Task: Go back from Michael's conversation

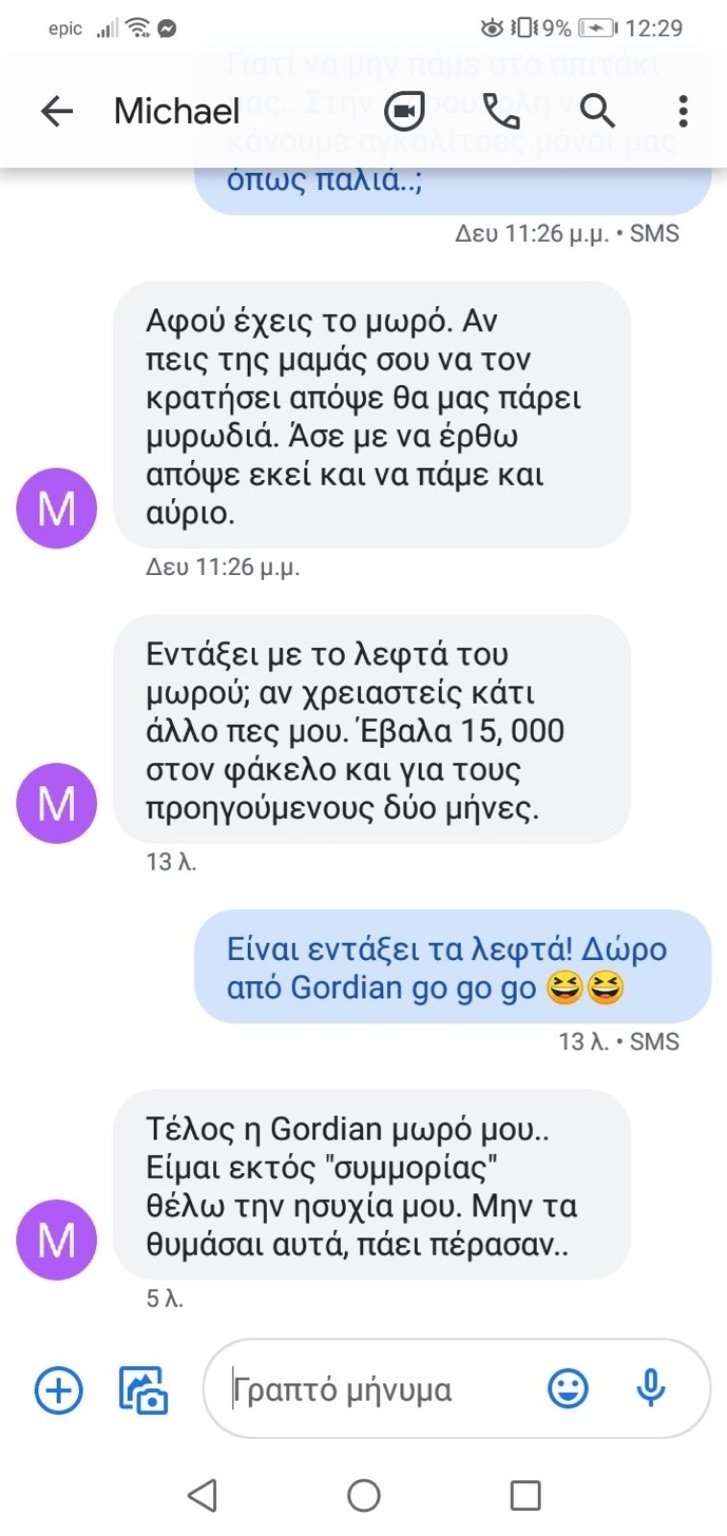Action: click(57, 111)
